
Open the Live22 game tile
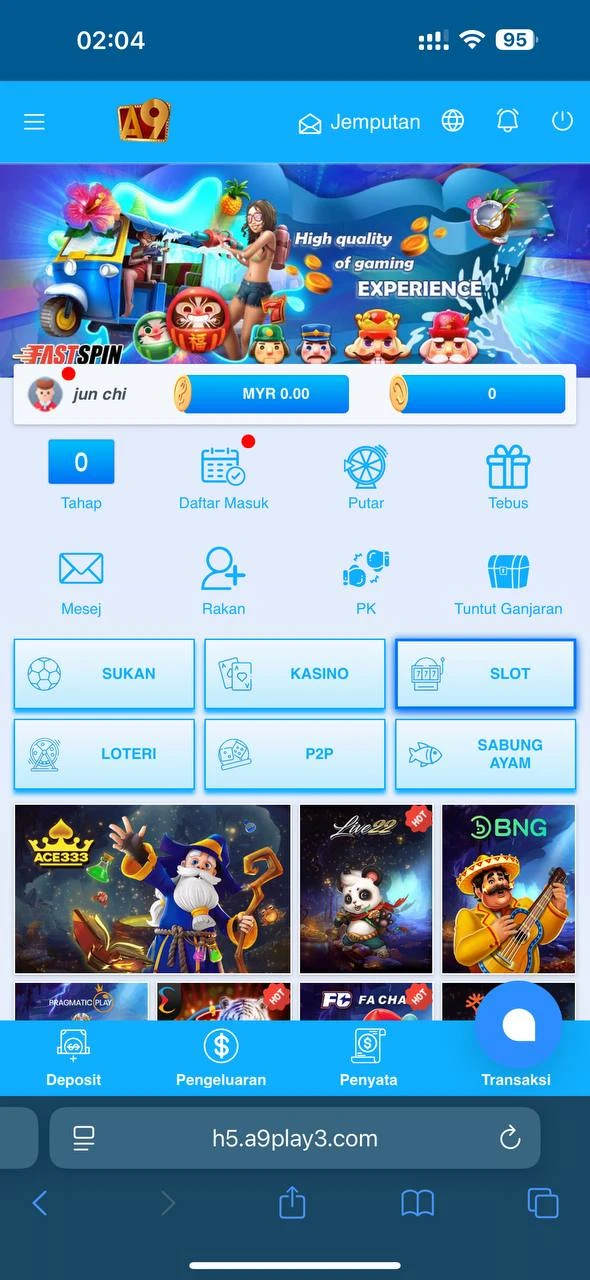pyautogui.click(x=366, y=889)
